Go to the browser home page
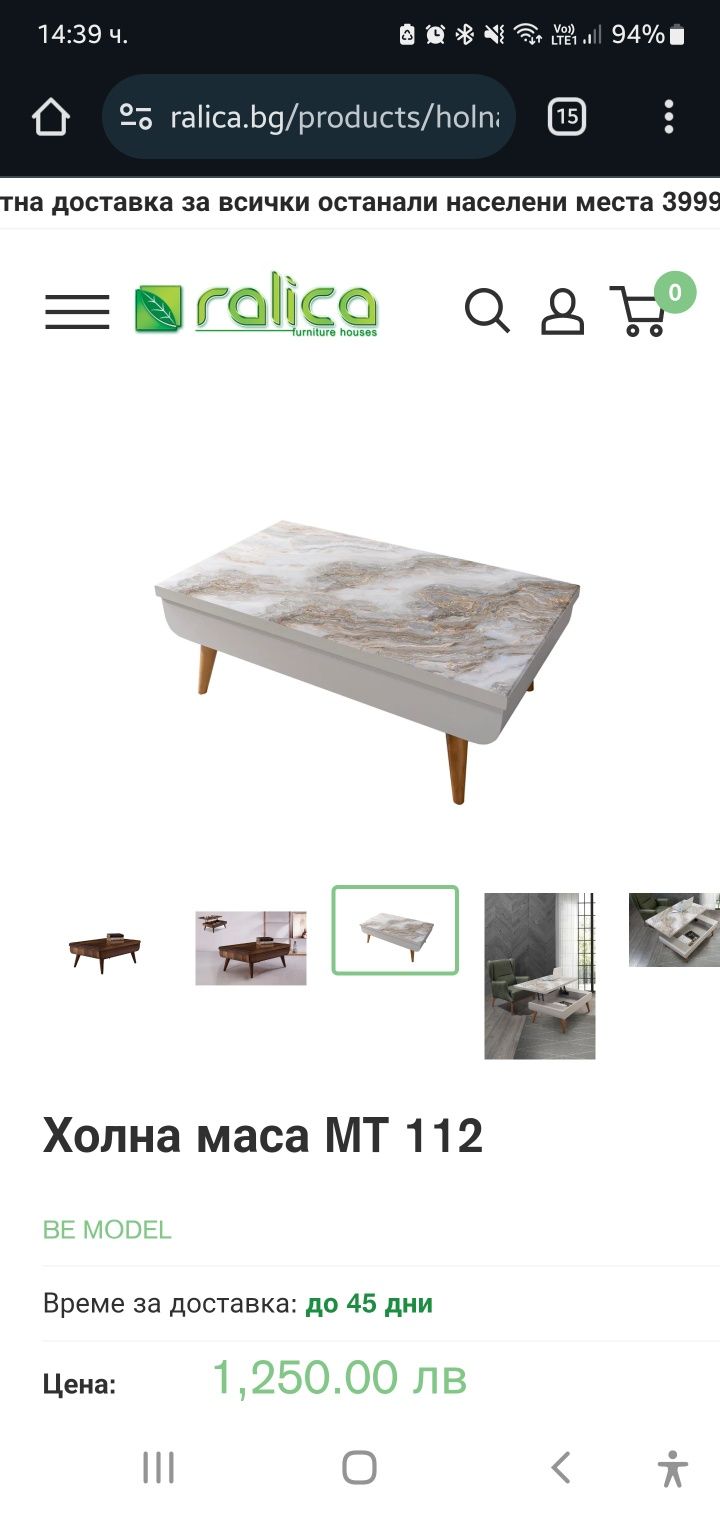 pos(51,118)
